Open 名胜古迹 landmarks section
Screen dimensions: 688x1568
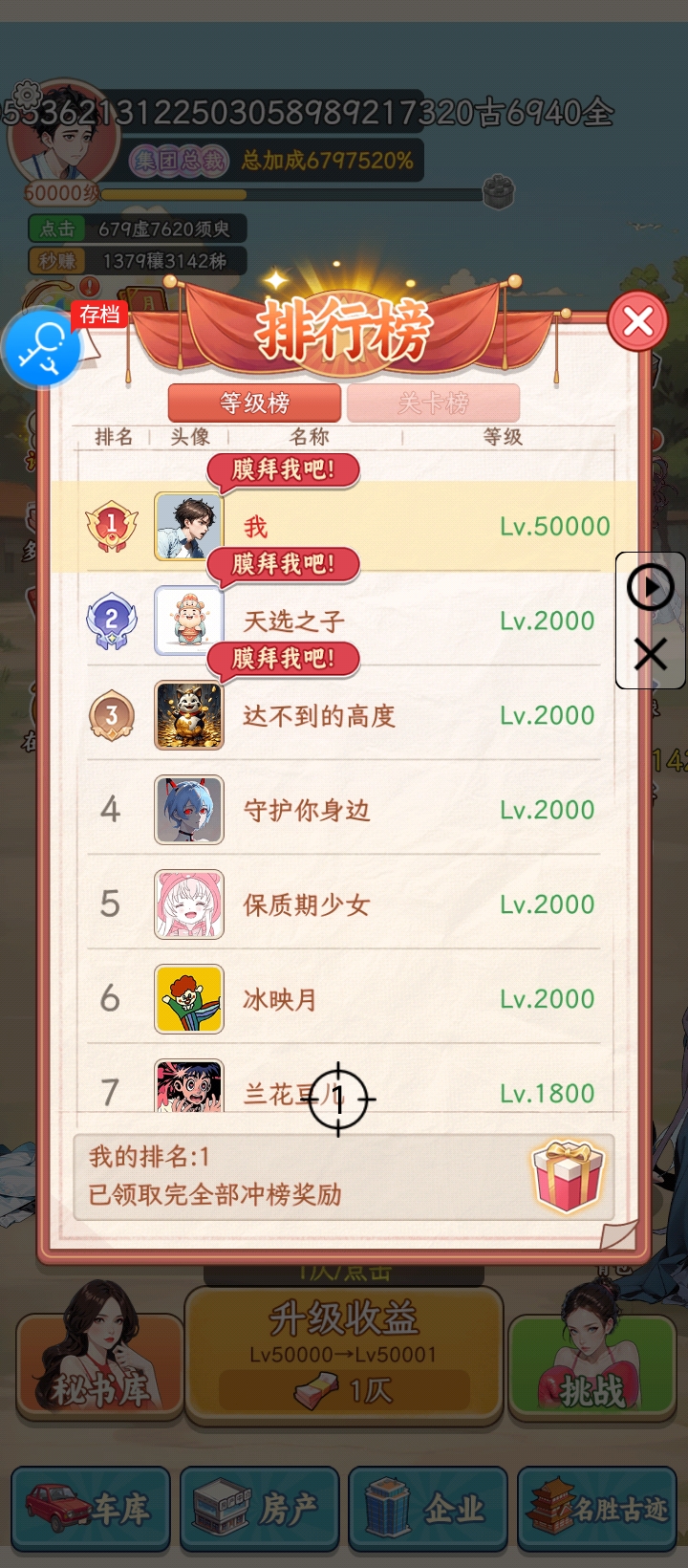pyautogui.click(x=597, y=1509)
